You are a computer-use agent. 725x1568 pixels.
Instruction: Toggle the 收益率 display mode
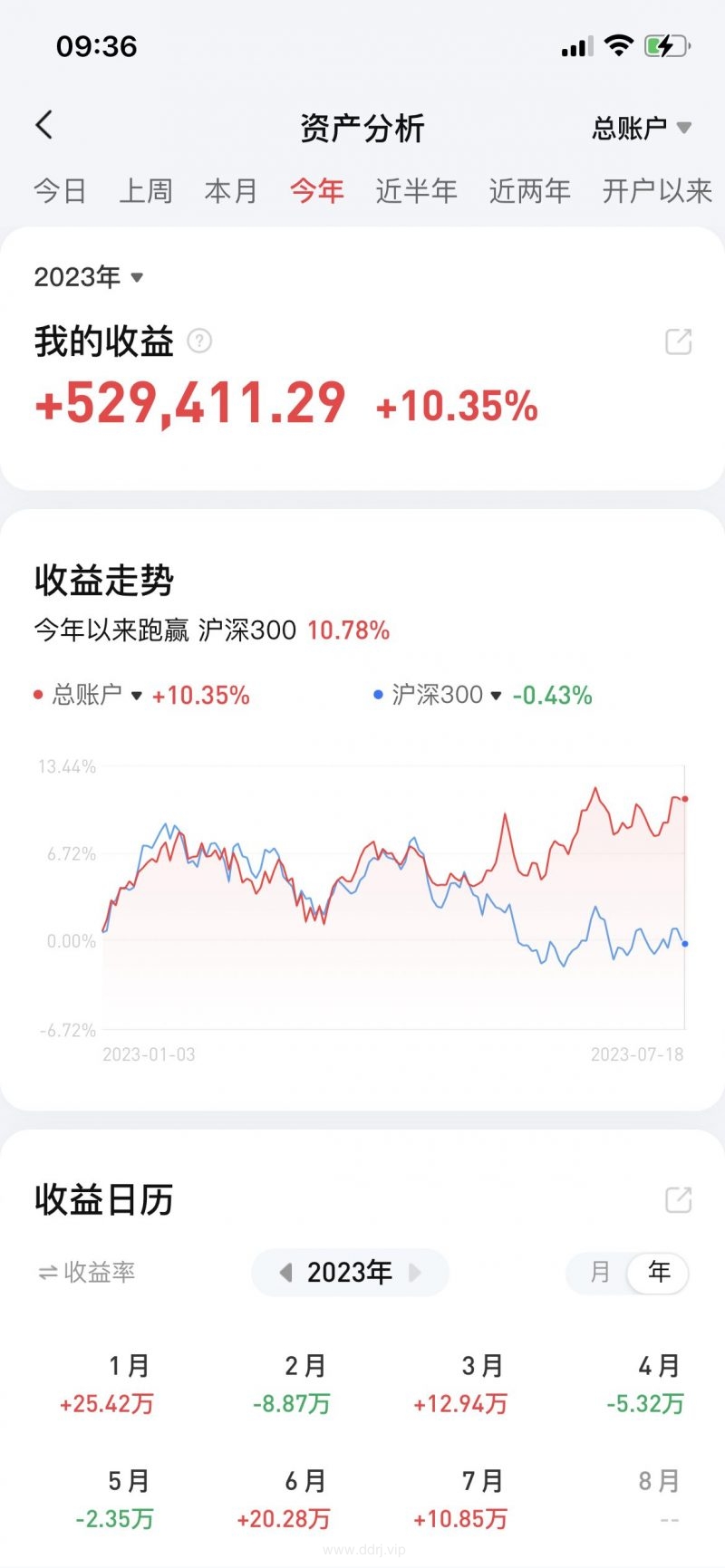[x=87, y=1273]
